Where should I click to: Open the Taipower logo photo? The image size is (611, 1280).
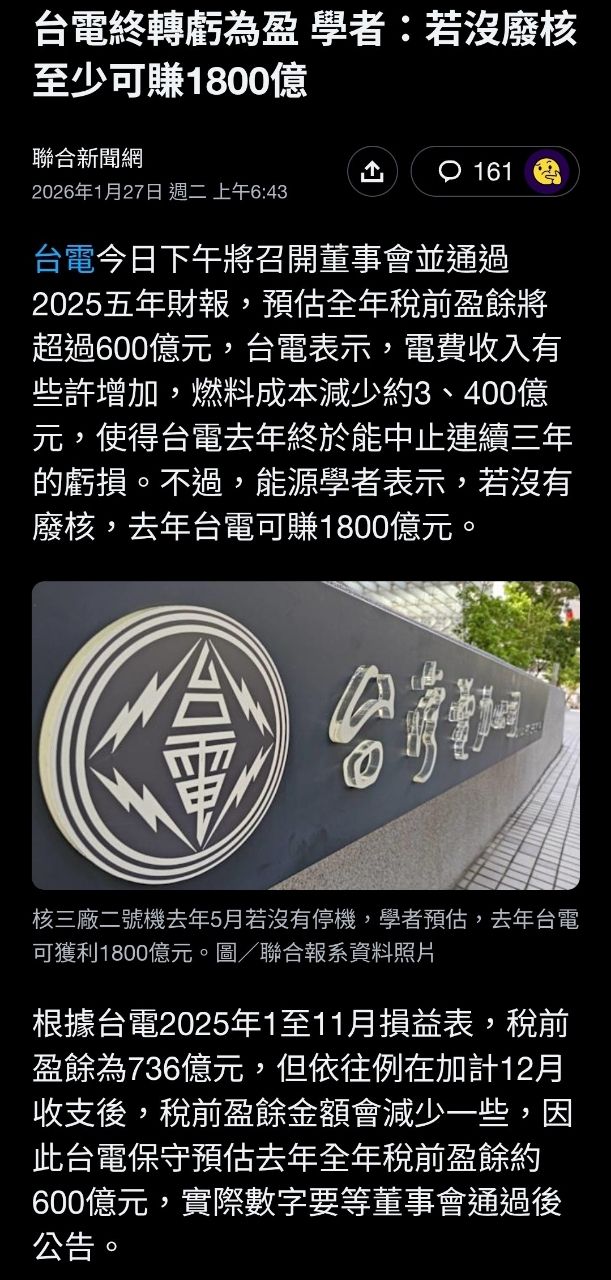305,735
